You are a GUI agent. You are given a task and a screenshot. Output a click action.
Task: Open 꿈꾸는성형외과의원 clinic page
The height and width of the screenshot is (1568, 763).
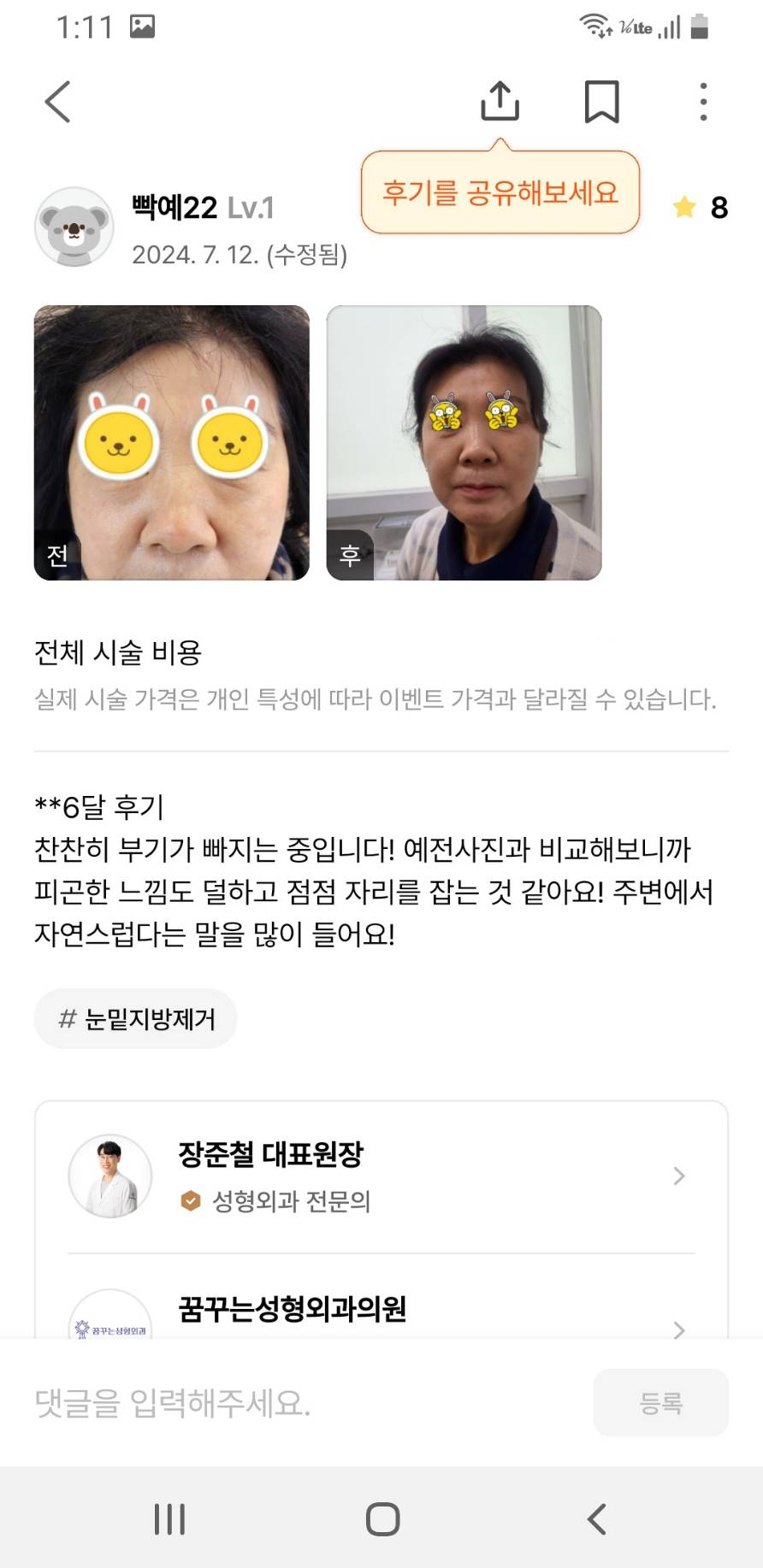[381, 1312]
